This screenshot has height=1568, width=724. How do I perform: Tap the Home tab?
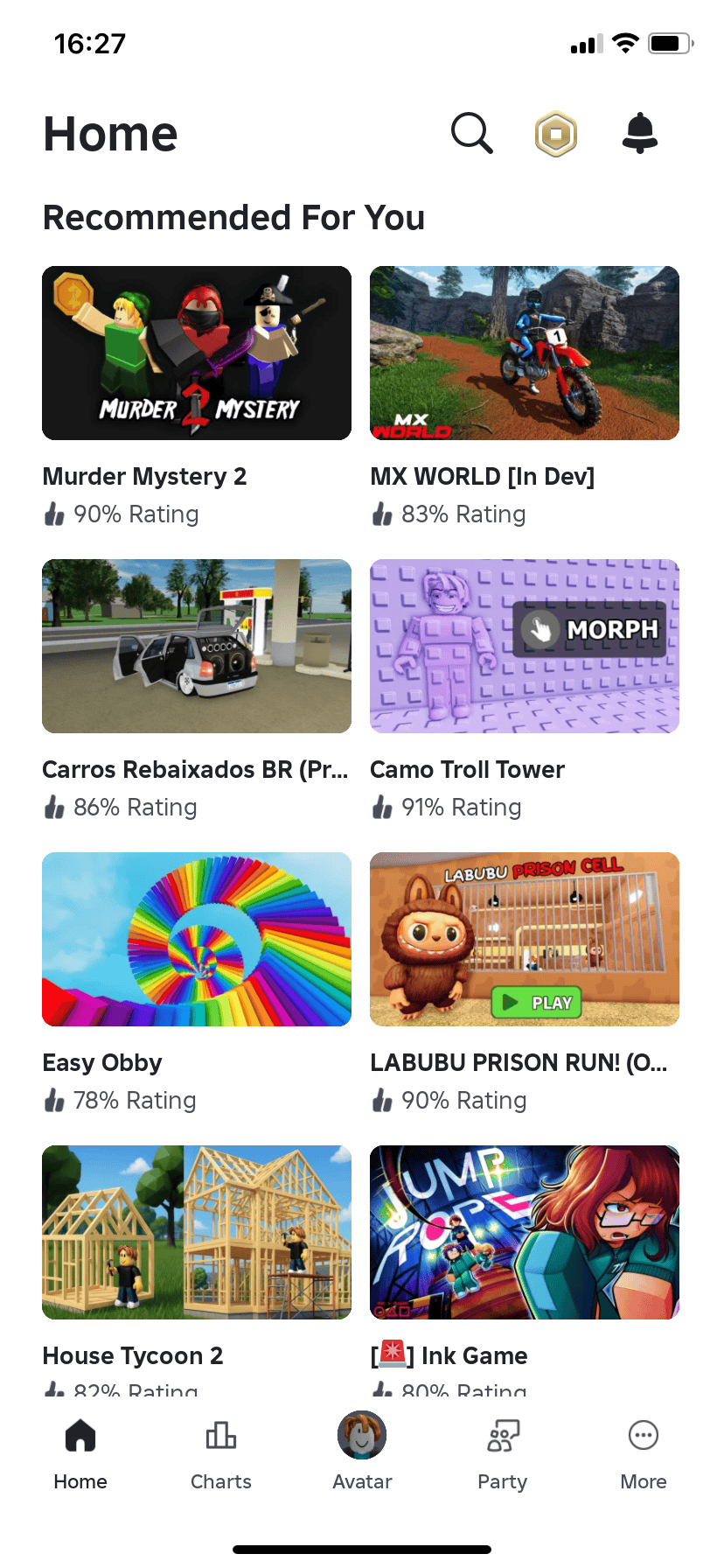tap(80, 1452)
